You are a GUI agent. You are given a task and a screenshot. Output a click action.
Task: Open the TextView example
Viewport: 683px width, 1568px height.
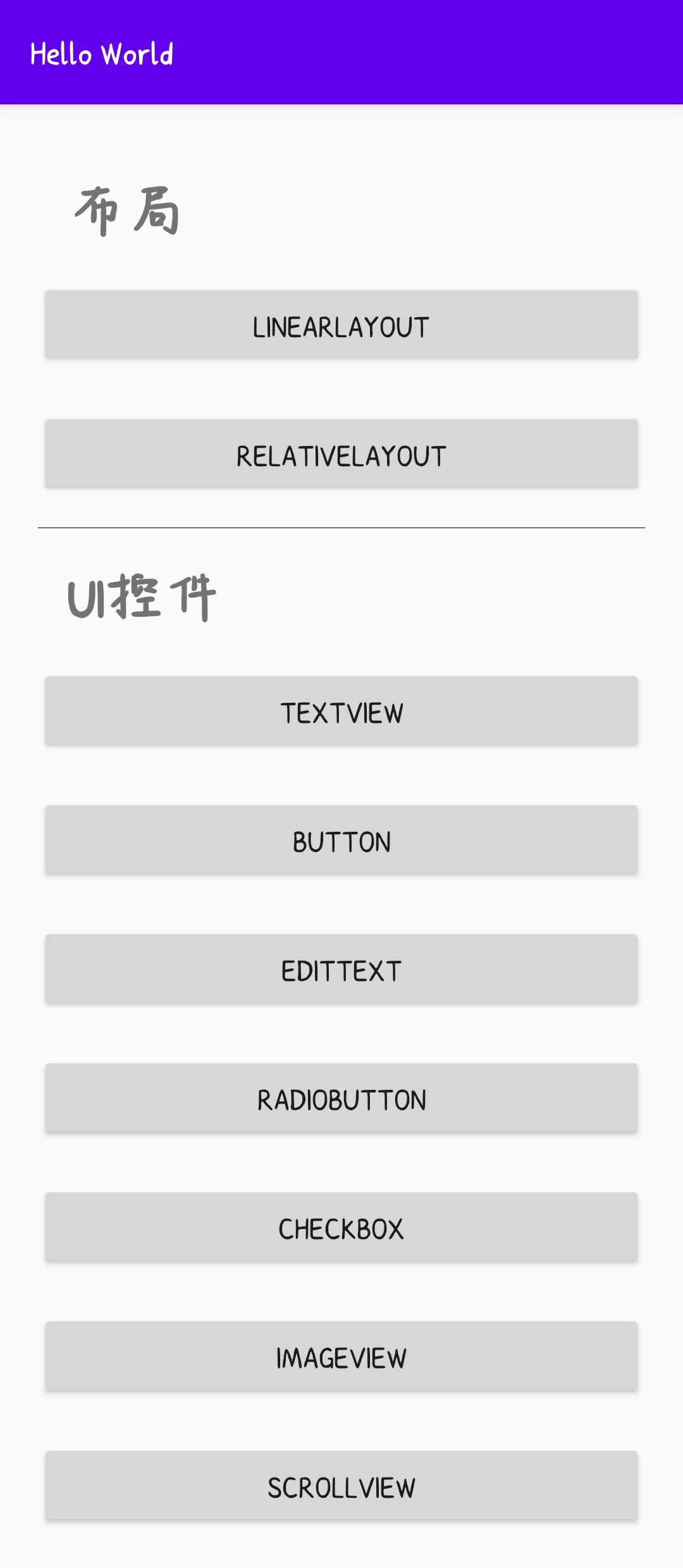click(341, 712)
